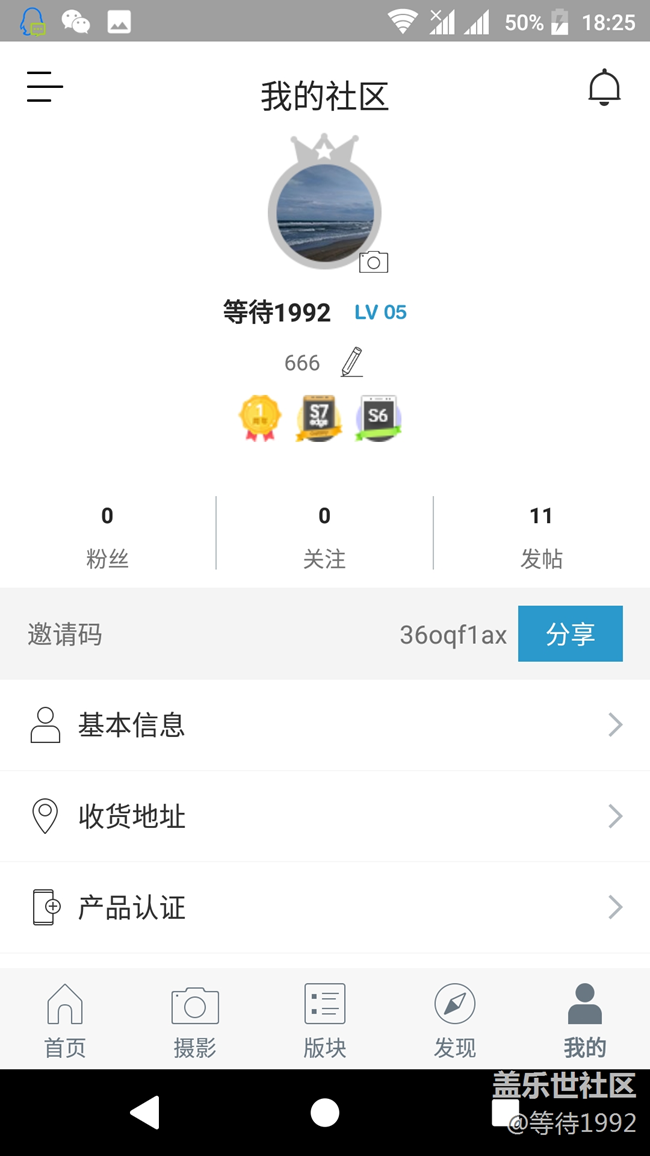Open 基本信息 basic info

(325, 725)
